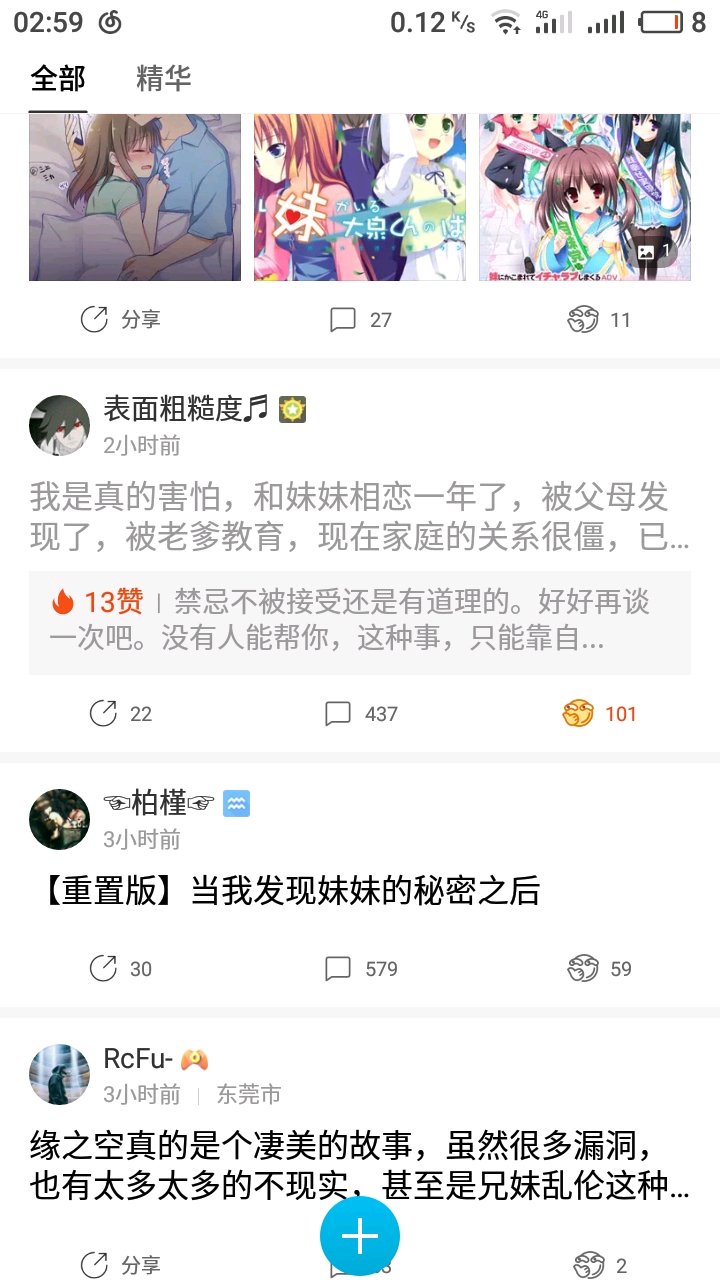Like 柏槿's post with 59 likes

pos(598,969)
